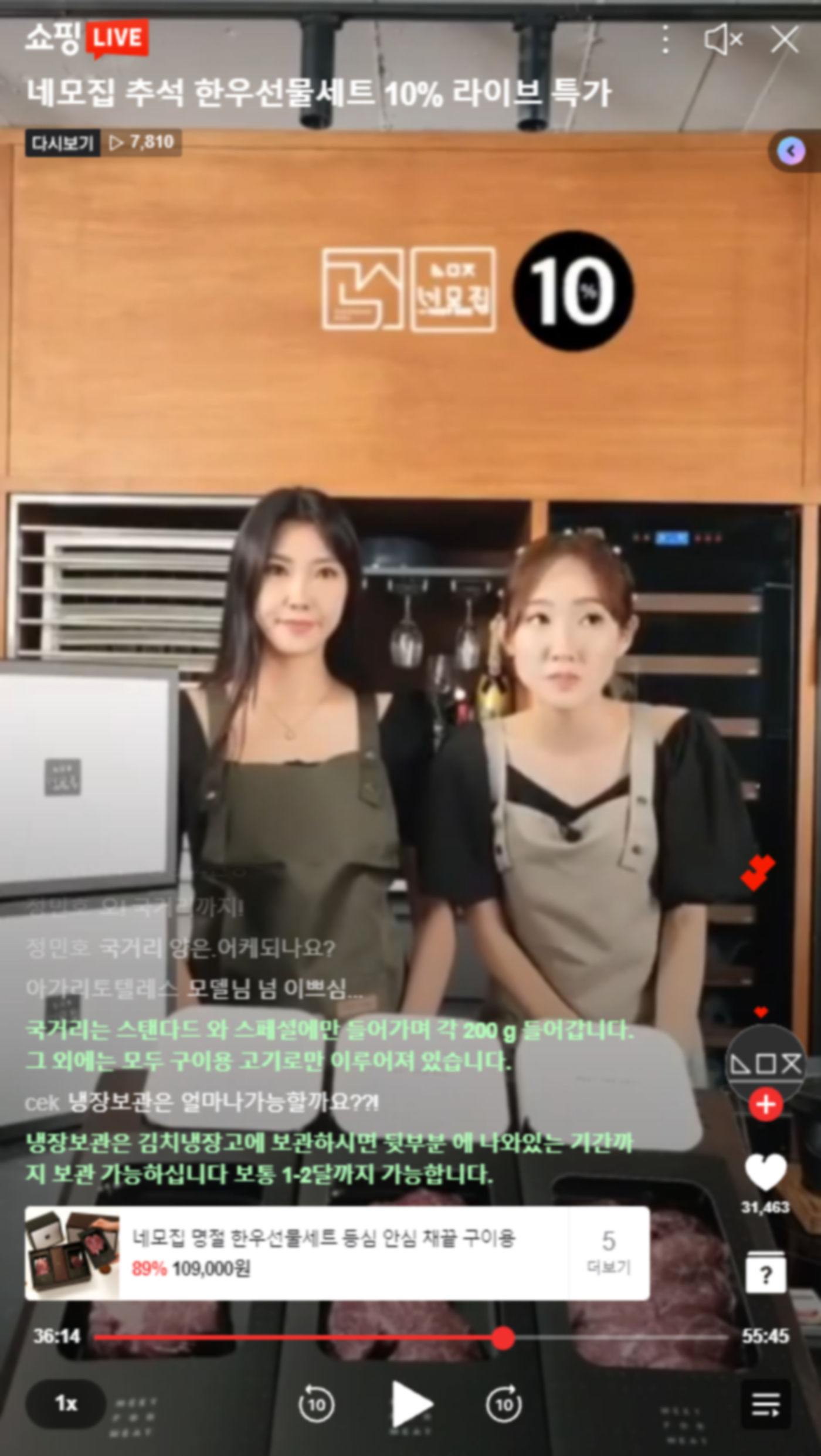
Task: Unmute the video sound
Action: point(723,40)
